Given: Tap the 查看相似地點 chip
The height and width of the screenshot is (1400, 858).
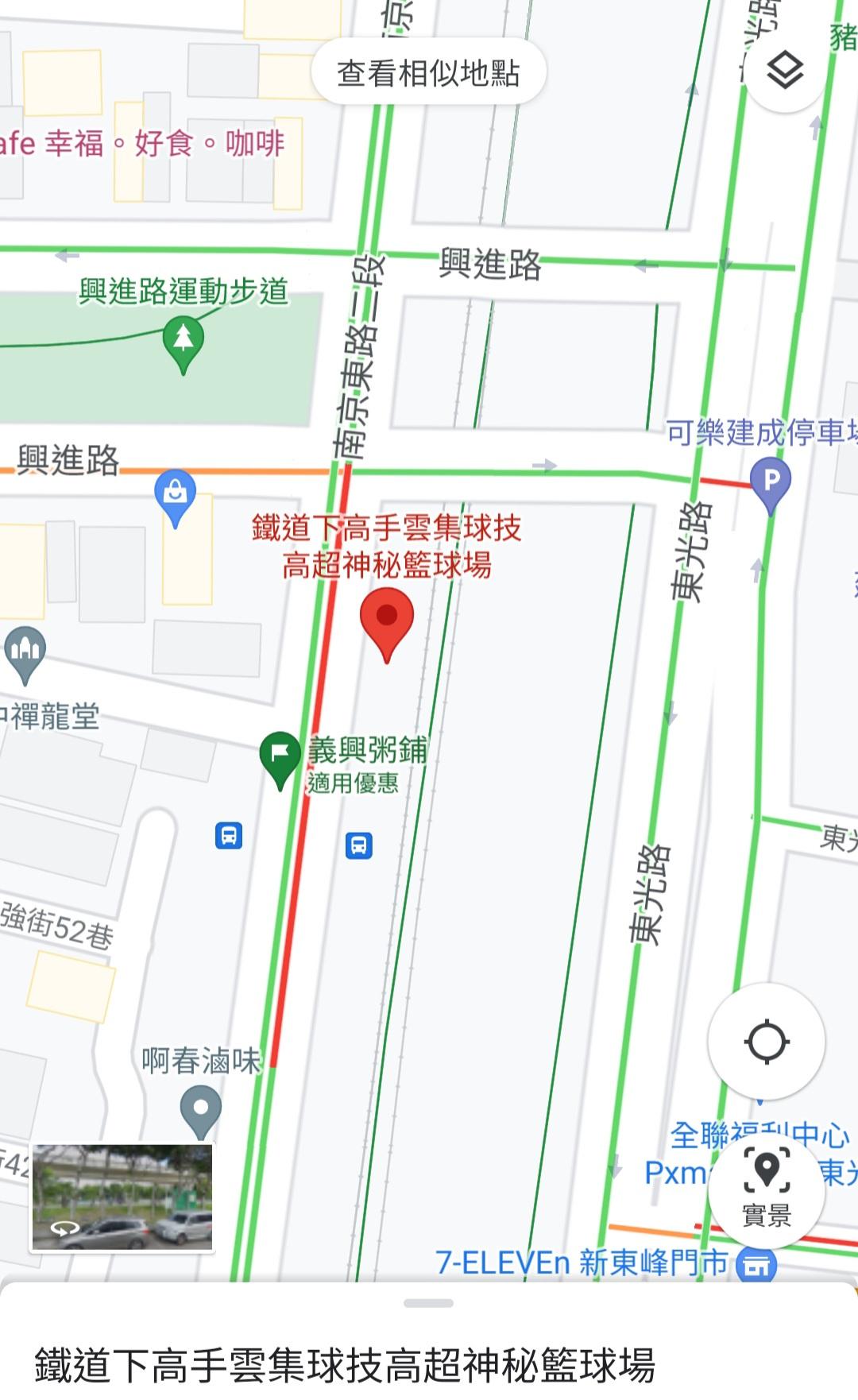Looking at the screenshot, I should tap(428, 72).
